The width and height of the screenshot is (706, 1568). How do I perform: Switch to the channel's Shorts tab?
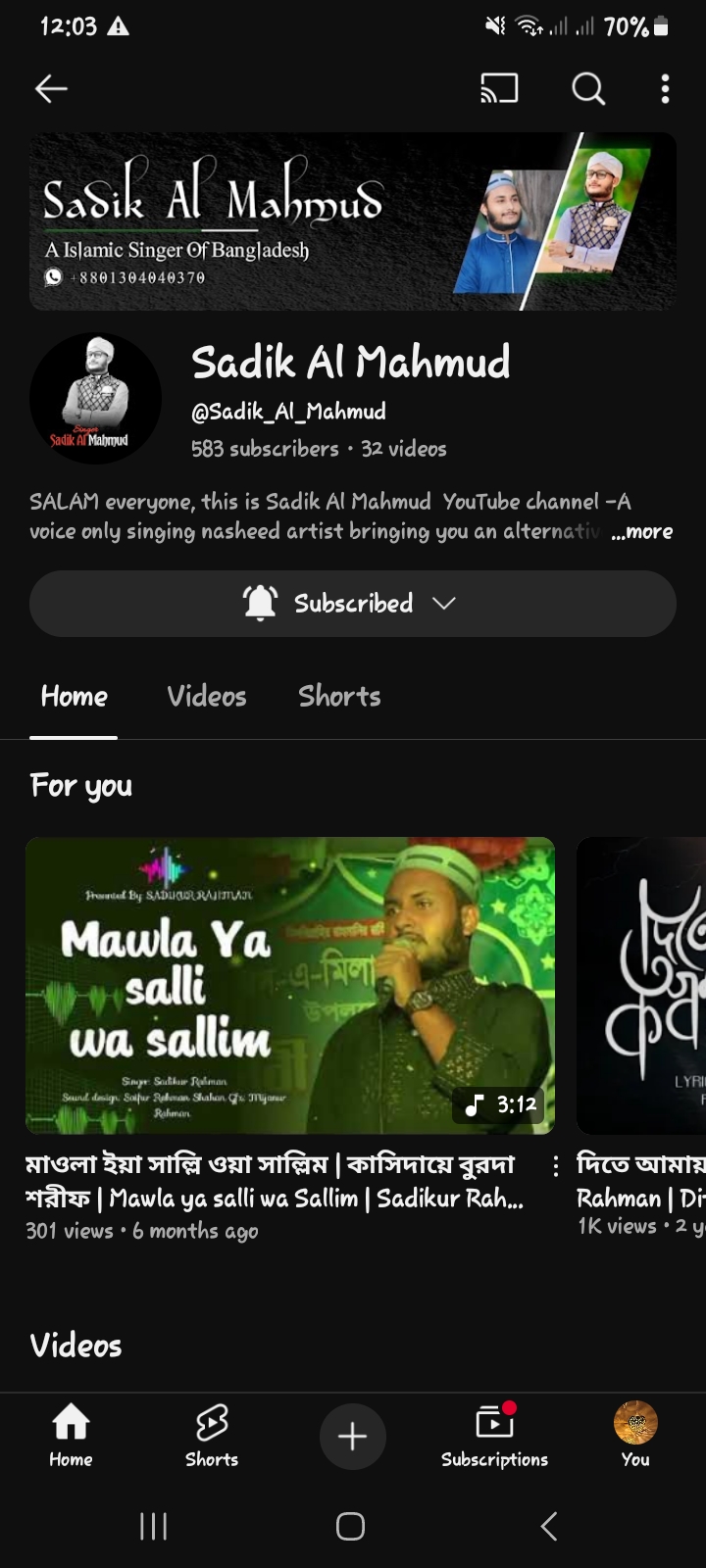point(339,697)
